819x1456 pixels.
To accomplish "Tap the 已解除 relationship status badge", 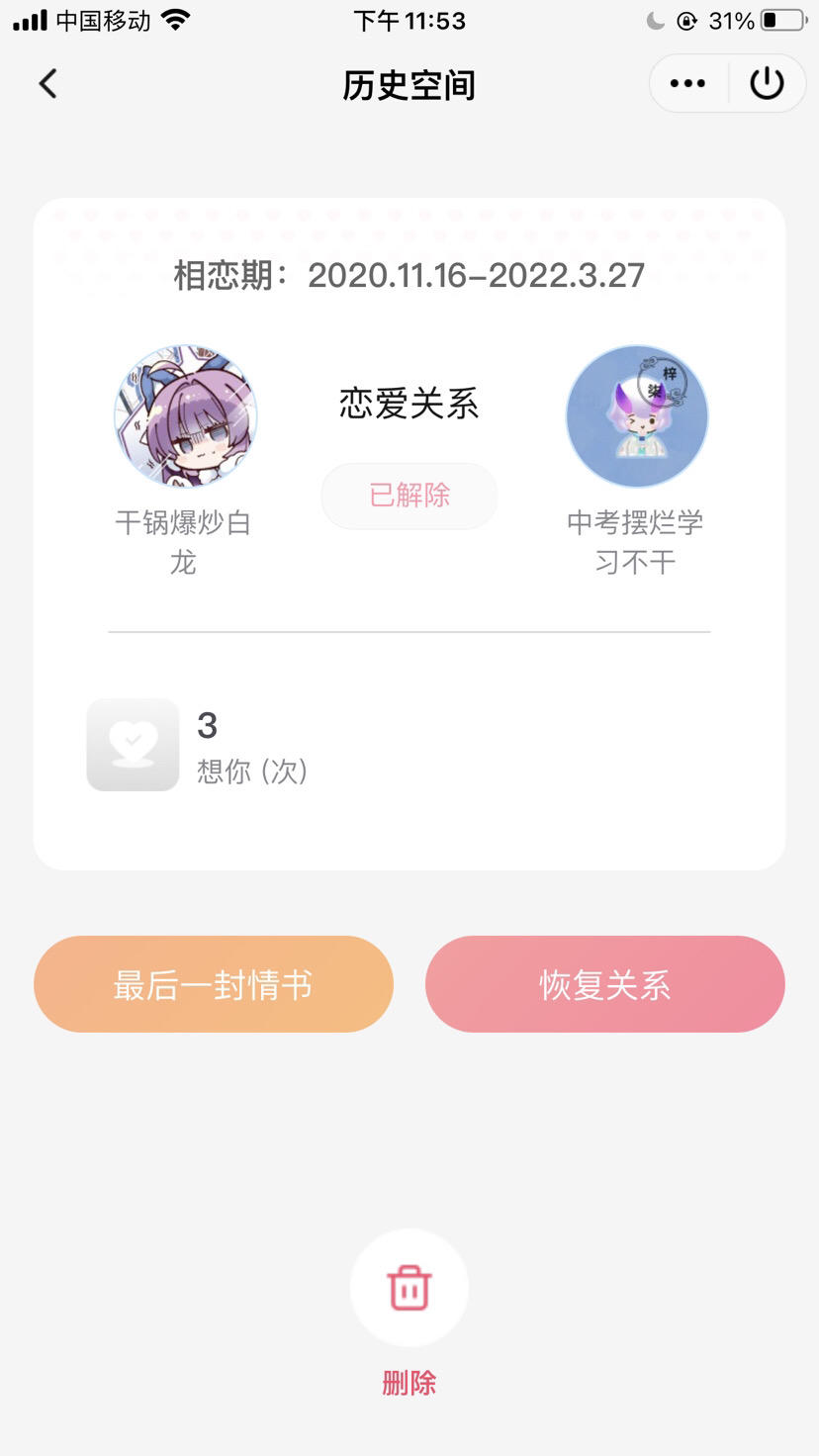I will pos(409,496).
